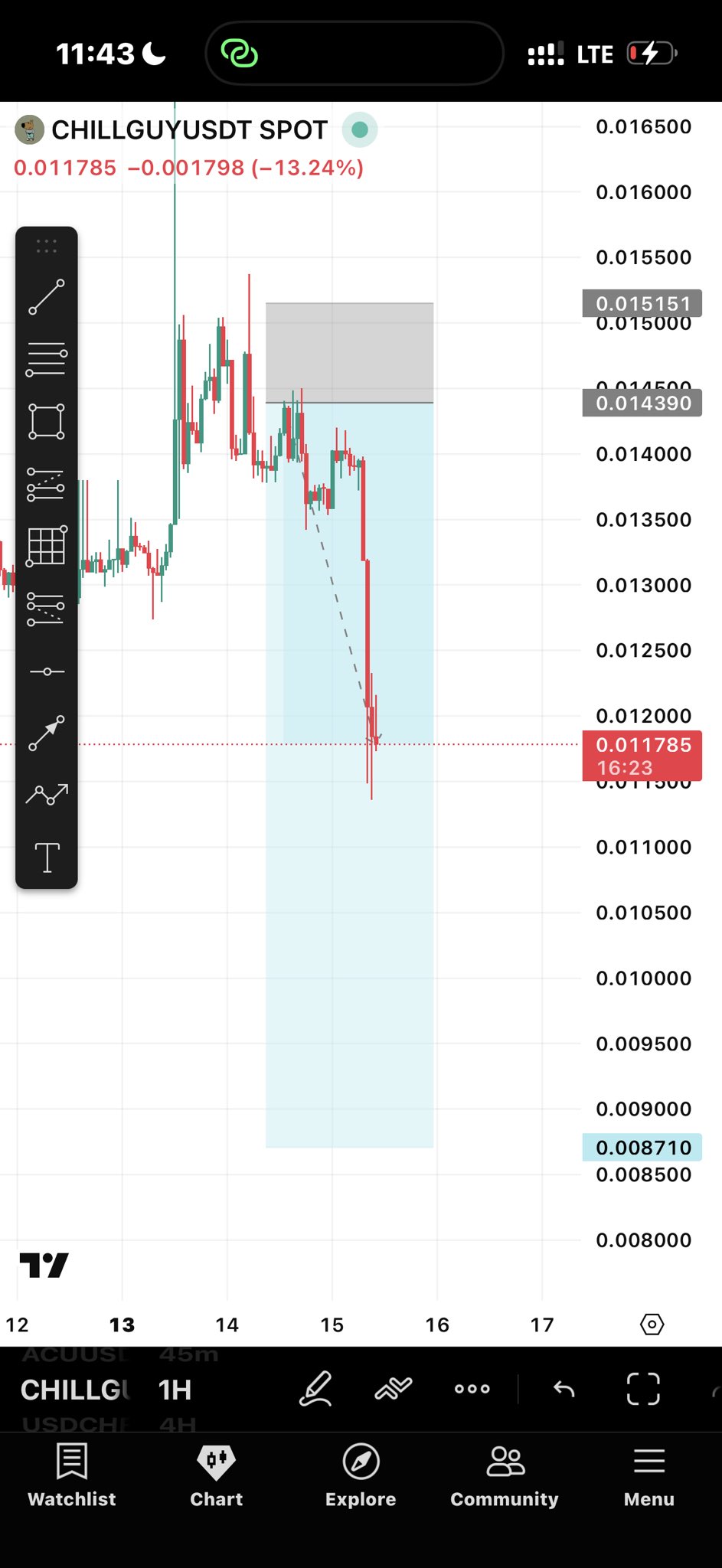Open the Menu tab

(x=648, y=1475)
